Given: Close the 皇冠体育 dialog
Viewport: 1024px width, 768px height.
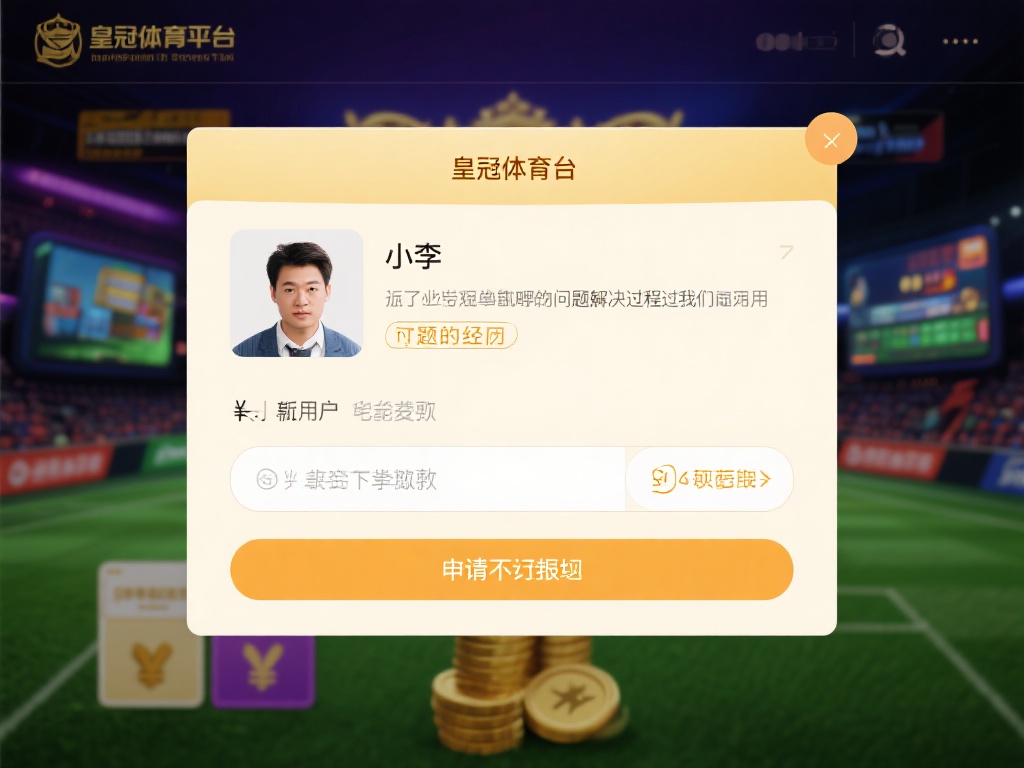Looking at the screenshot, I should [x=831, y=139].
